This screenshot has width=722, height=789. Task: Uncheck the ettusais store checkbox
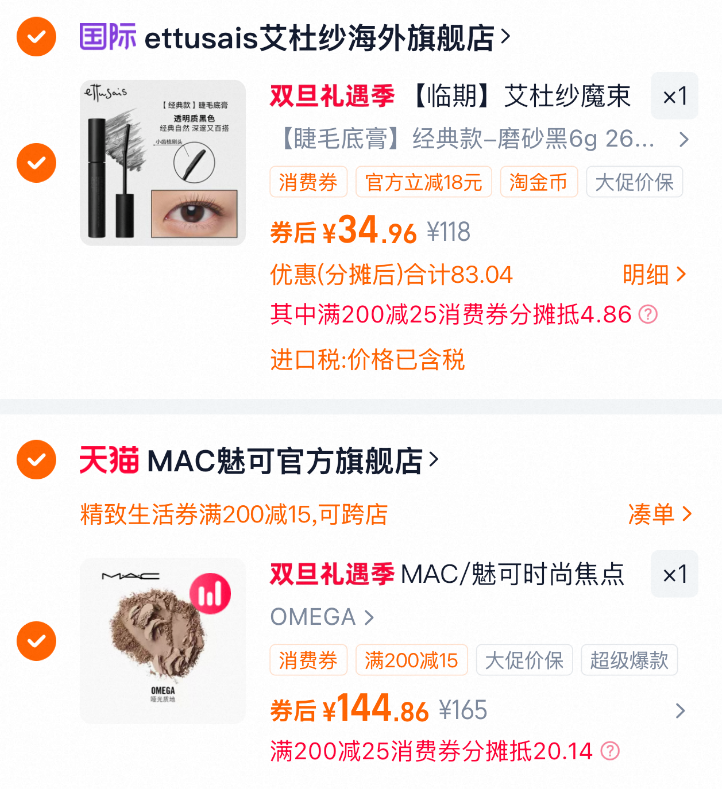tap(36, 38)
